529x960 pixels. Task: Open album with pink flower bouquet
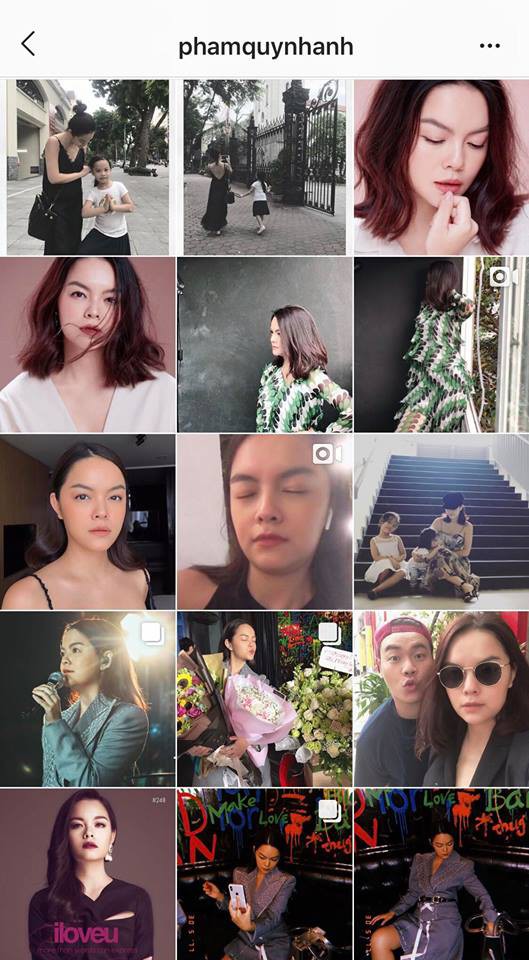click(264, 699)
